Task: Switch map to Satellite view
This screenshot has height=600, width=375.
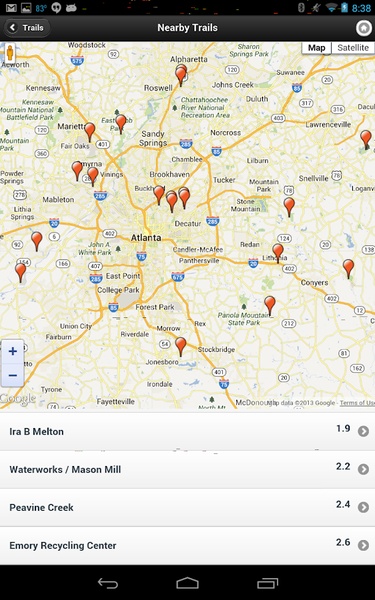Action: pos(353,48)
